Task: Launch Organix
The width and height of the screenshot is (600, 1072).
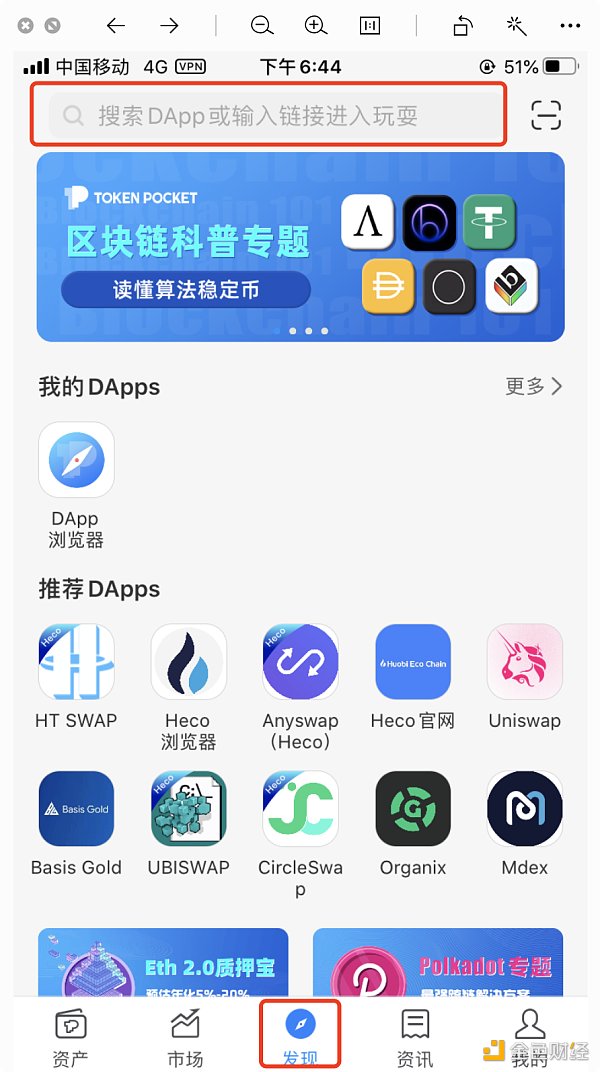Action: pyautogui.click(x=412, y=809)
